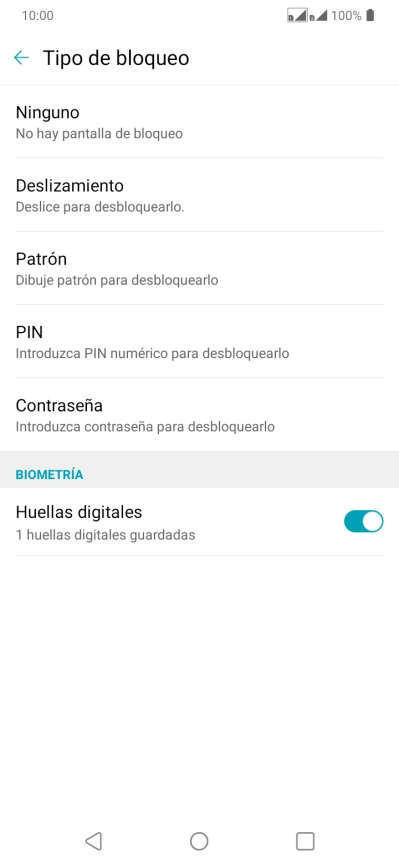Open recent apps from navigation bar
The image size is (399, 866).
point(305,841)
